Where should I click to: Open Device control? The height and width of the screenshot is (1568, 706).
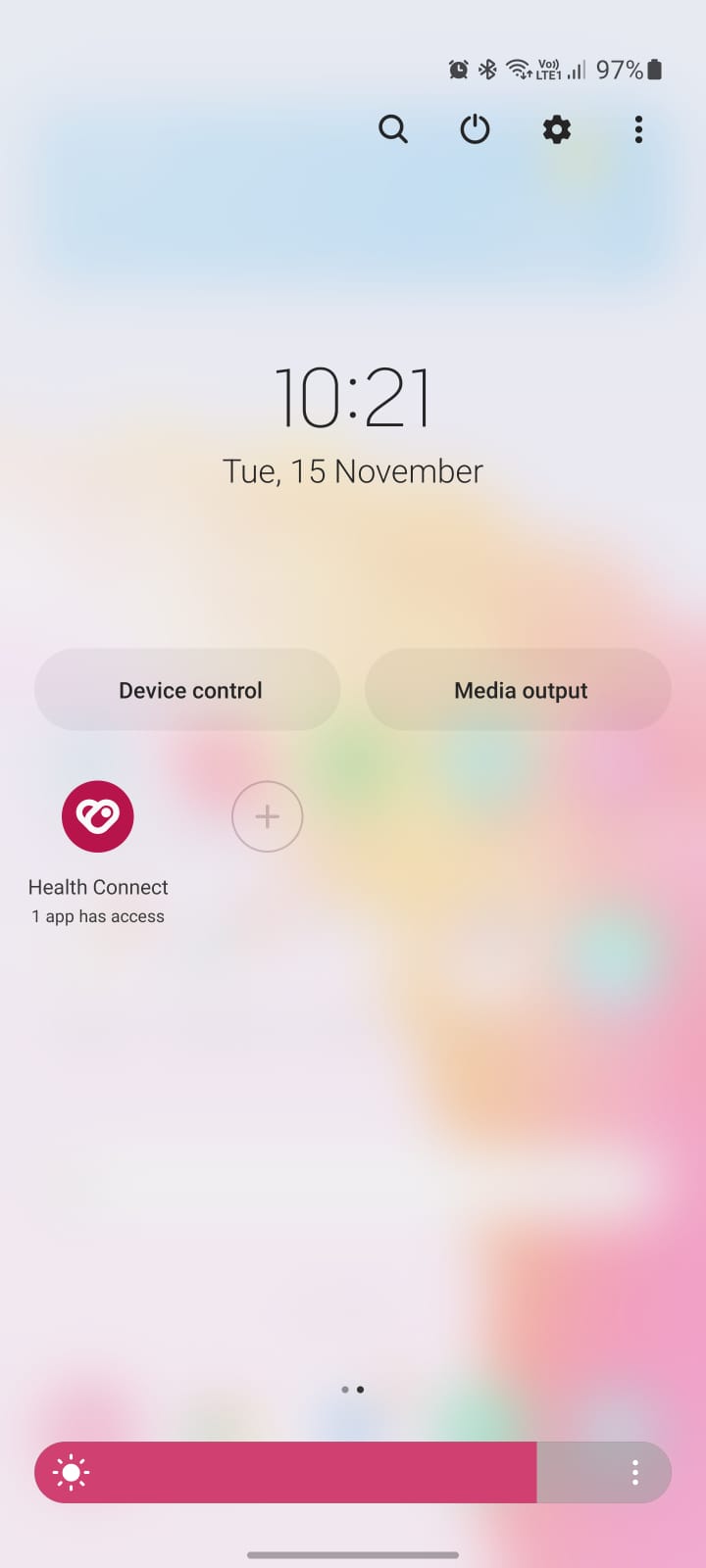[x=188, y=690]
